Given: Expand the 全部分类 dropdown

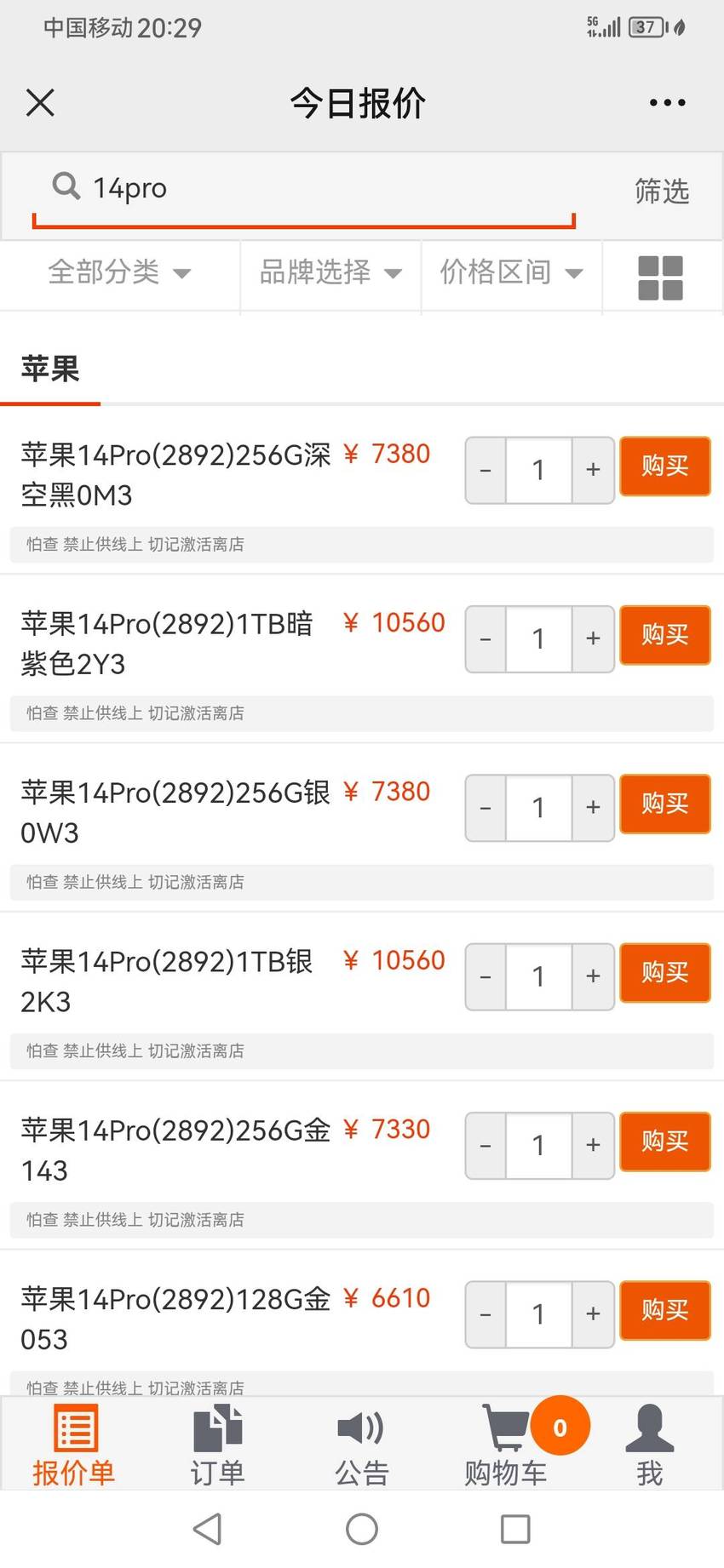Looking at the screenshot, I should coord(119,272).
